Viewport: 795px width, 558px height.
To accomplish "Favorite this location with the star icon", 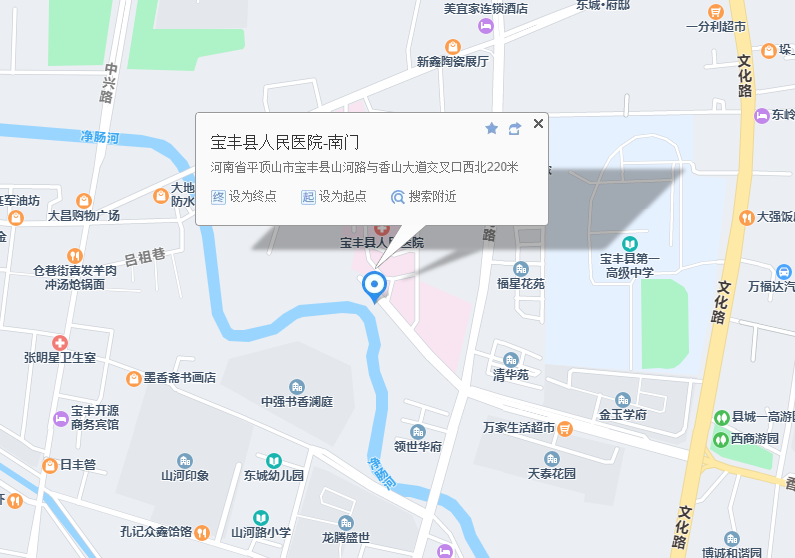I will tap(491, 128).
